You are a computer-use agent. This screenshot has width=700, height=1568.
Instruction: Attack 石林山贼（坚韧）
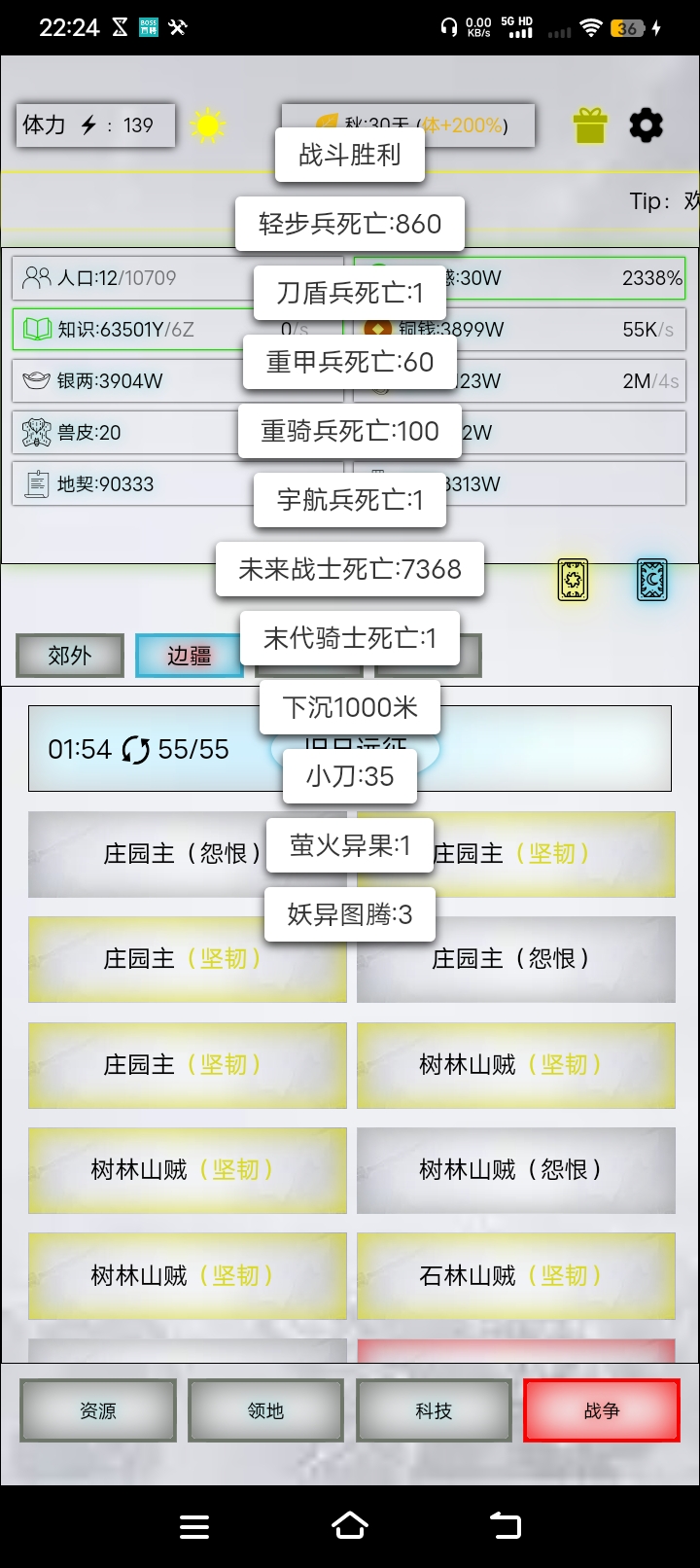[x=516, y=1275]
